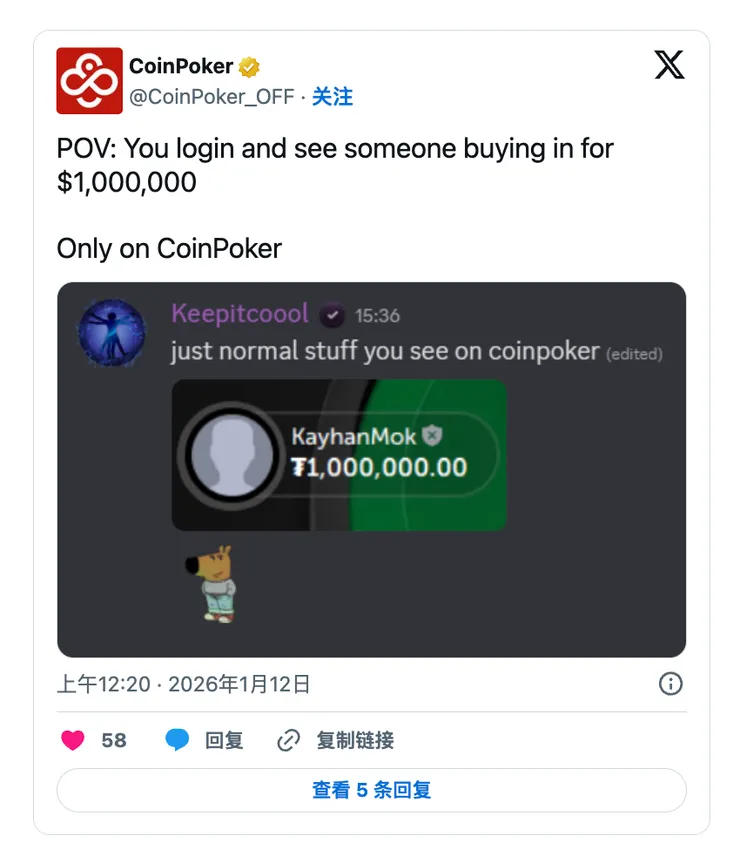Open the tweet timestamp link
Image resolution: width=740 pixels, height=864 pixels.
tap(183, 684)
